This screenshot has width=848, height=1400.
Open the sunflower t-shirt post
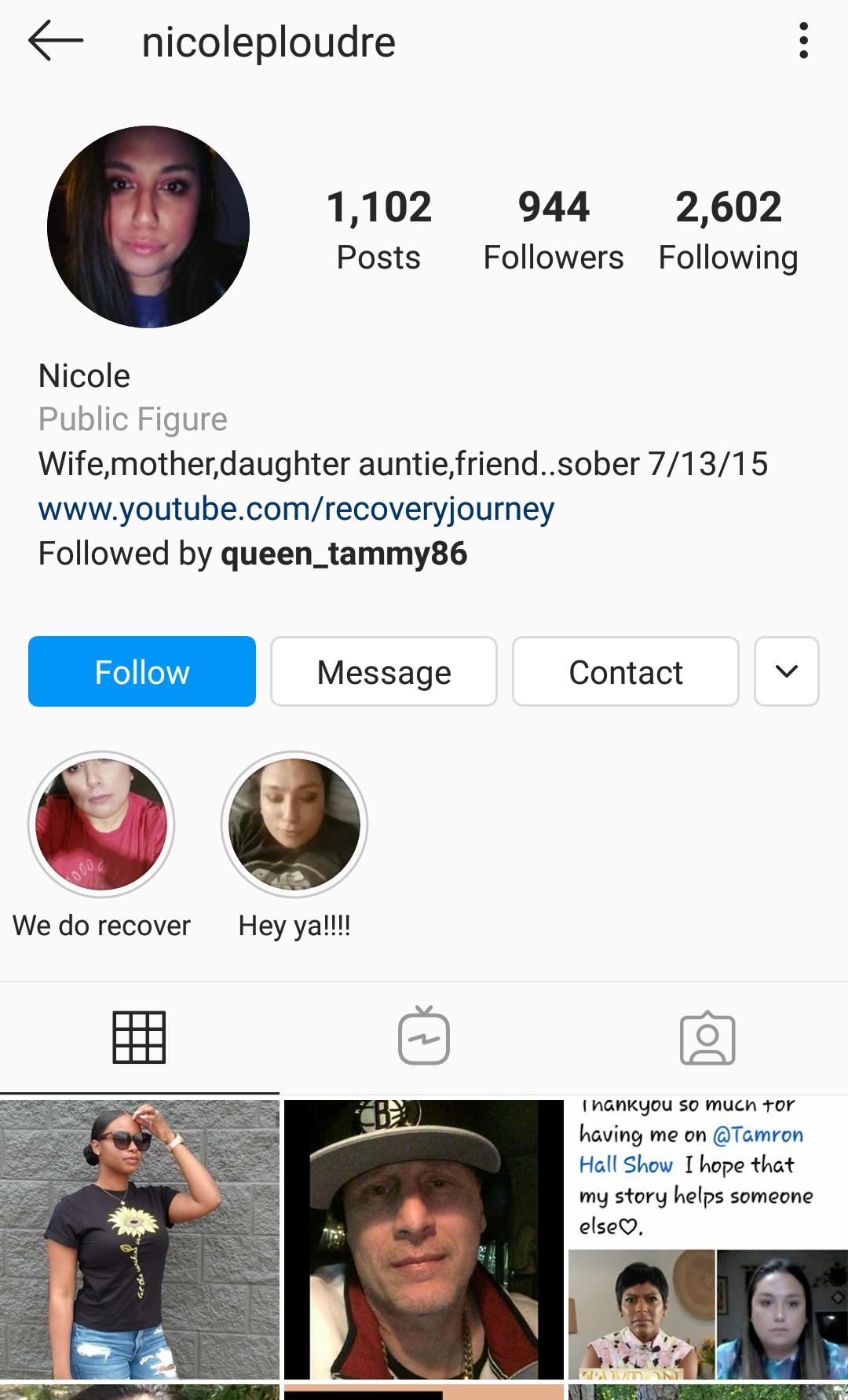click(140, 1239)
